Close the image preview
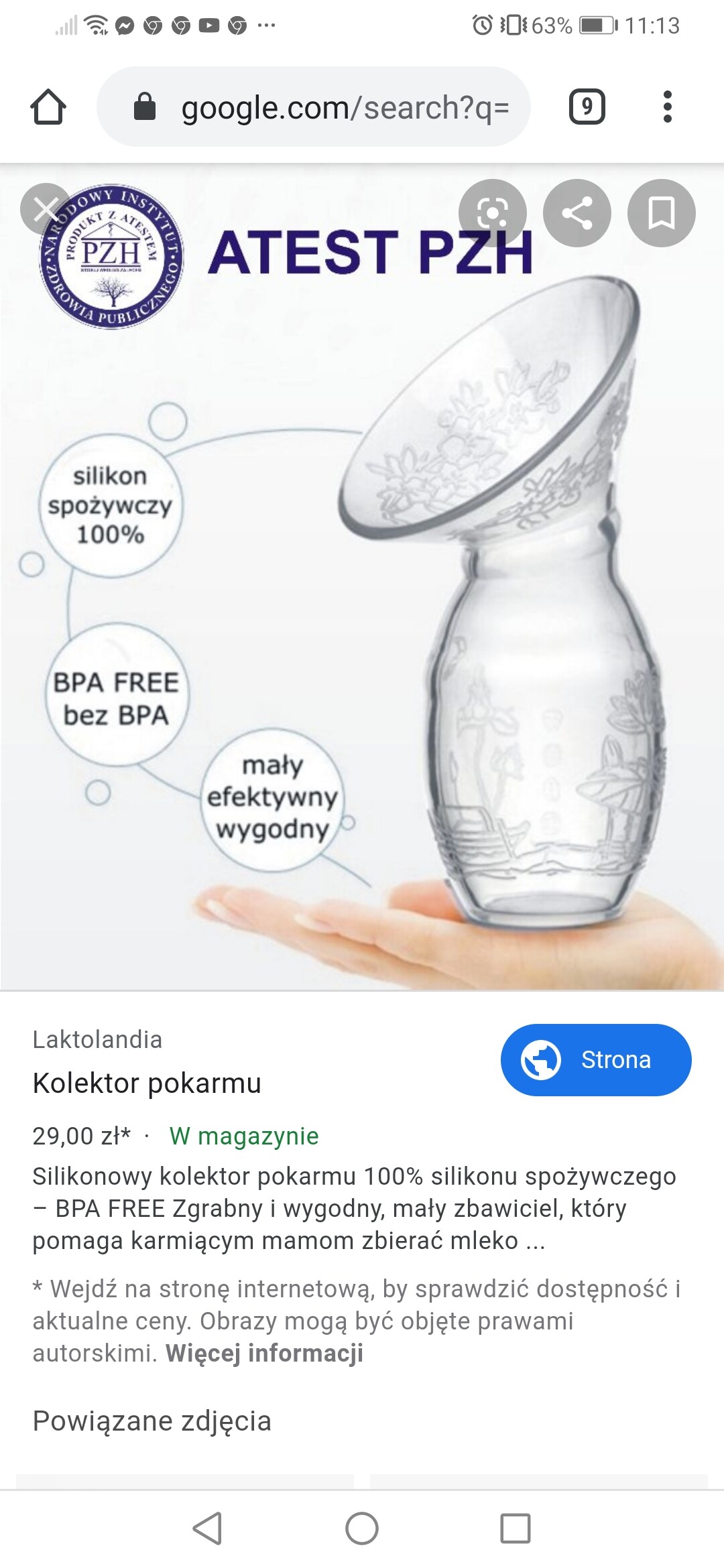 (x=46, y=209)
